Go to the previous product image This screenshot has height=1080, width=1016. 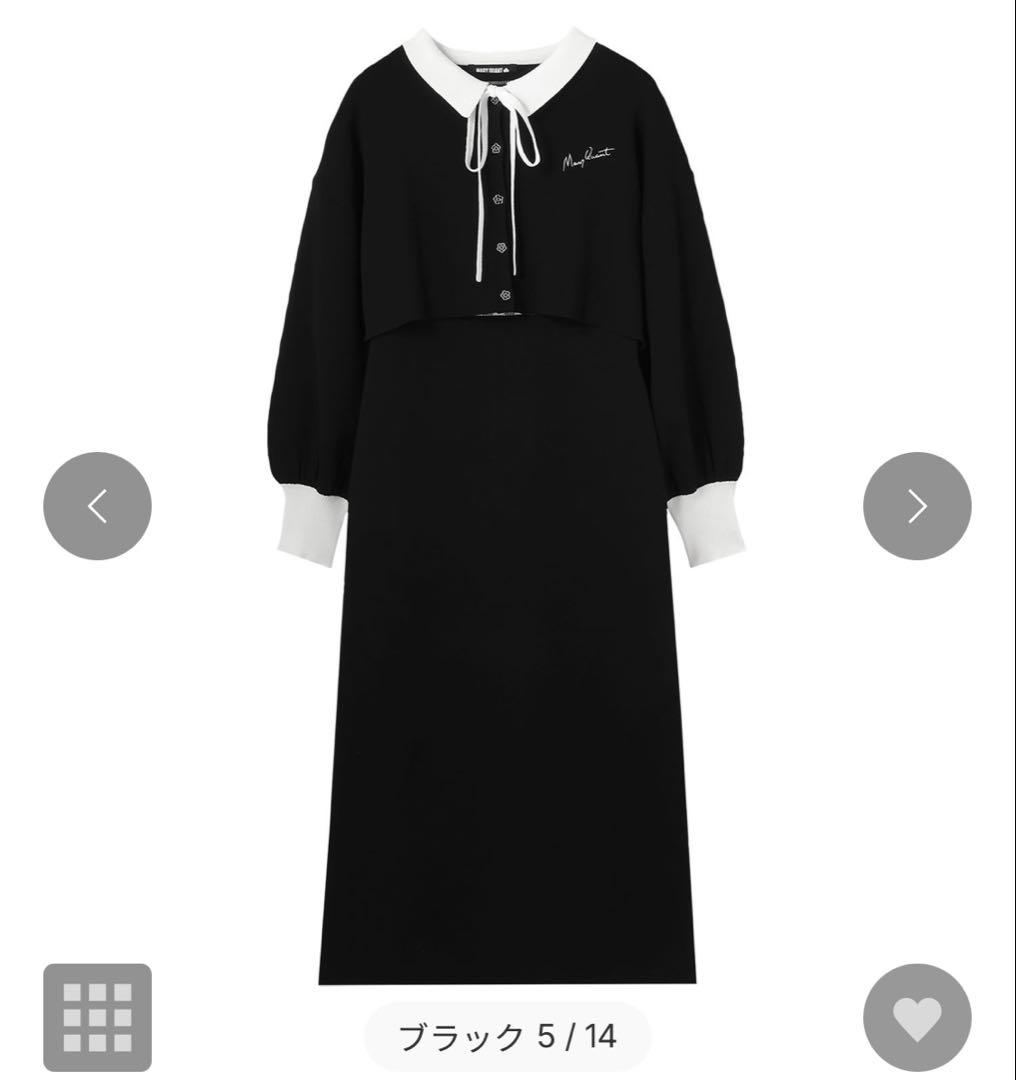(x=97, y=506)
